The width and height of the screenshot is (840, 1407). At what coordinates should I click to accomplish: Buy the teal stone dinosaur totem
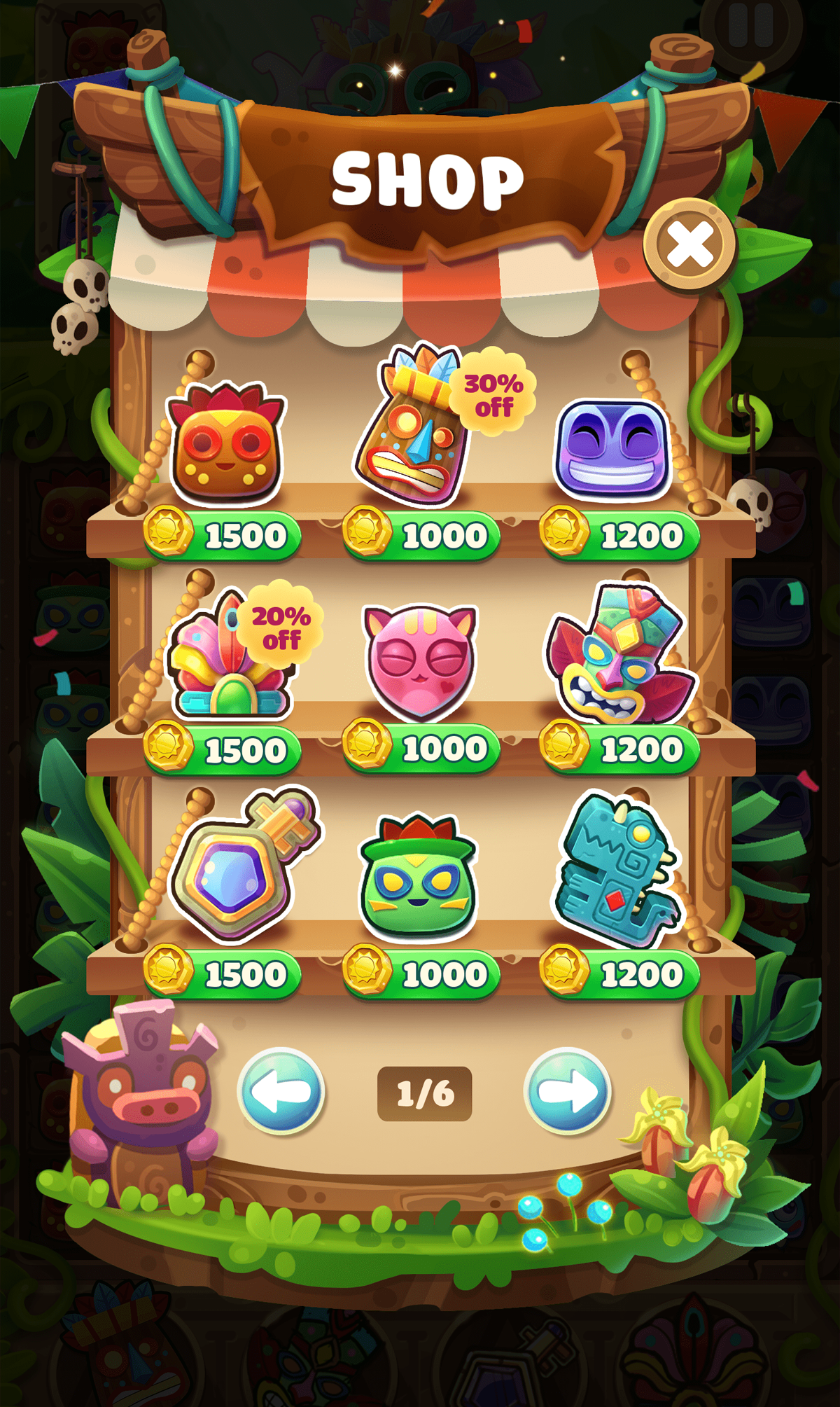point(620,973)
